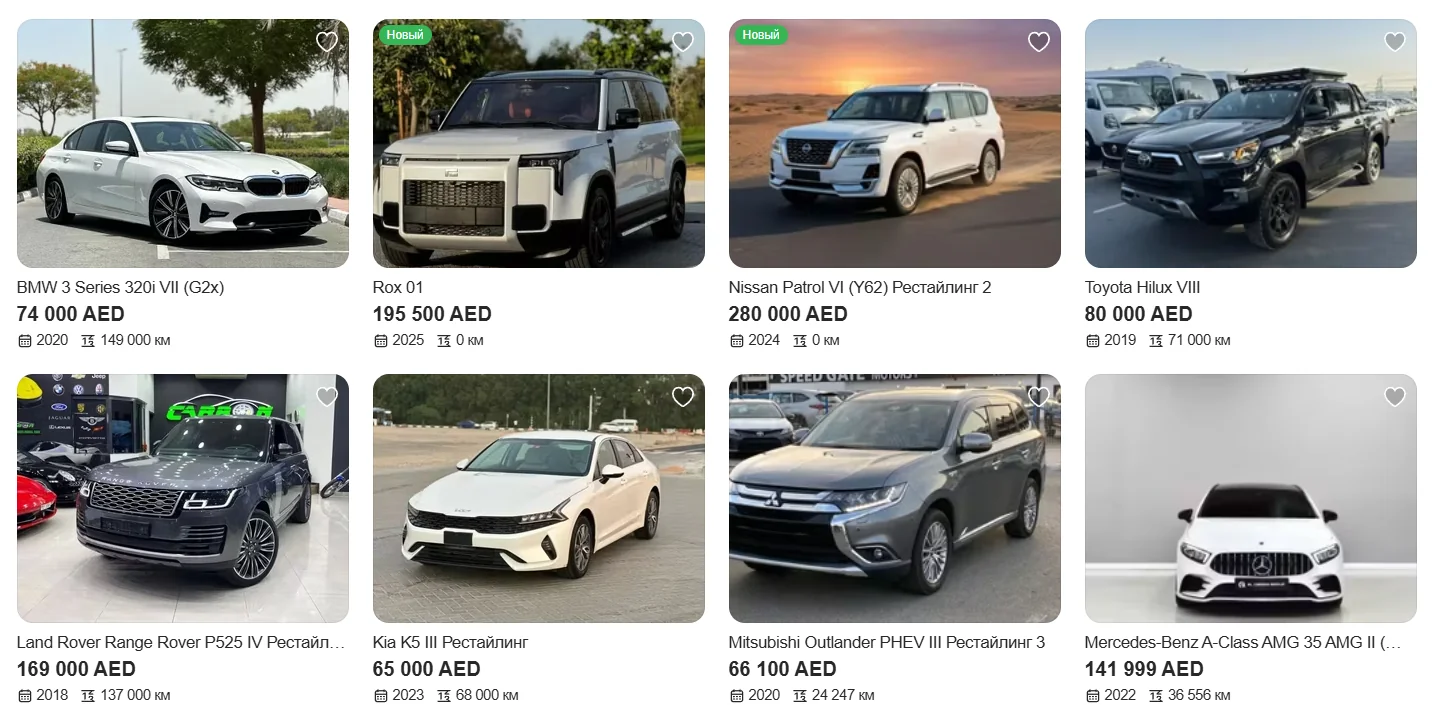Viewport: 1451px width, 717px height.
Task: Like the Toyota Hilux VIII listing
Action: (x=1395, y=42)
